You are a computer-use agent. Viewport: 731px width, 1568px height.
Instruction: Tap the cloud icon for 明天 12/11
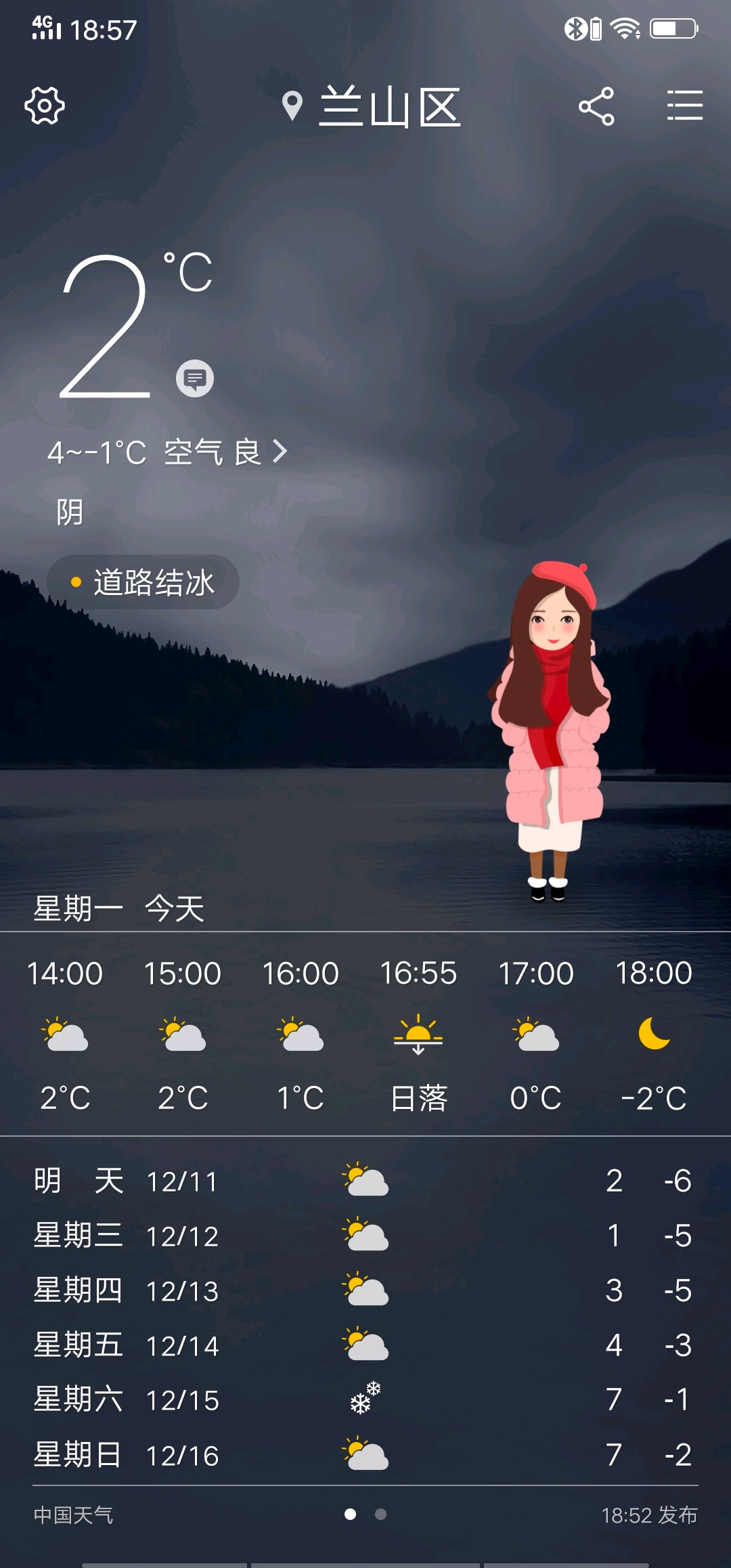(365, 1179)
